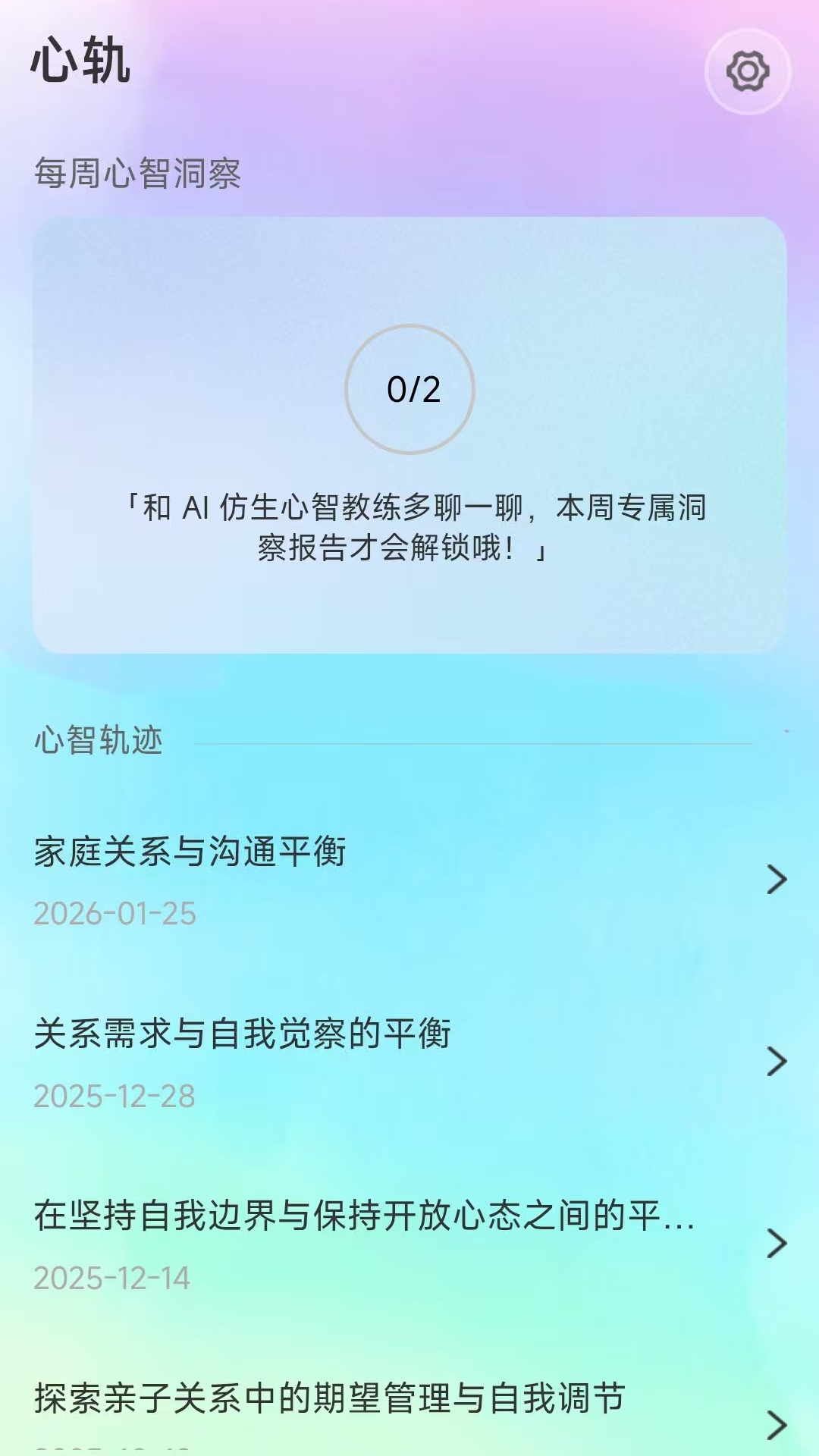This screenshot has height=1456, width=819.
Task: Open the settings gear icon
Action: (x=748, y=72)
